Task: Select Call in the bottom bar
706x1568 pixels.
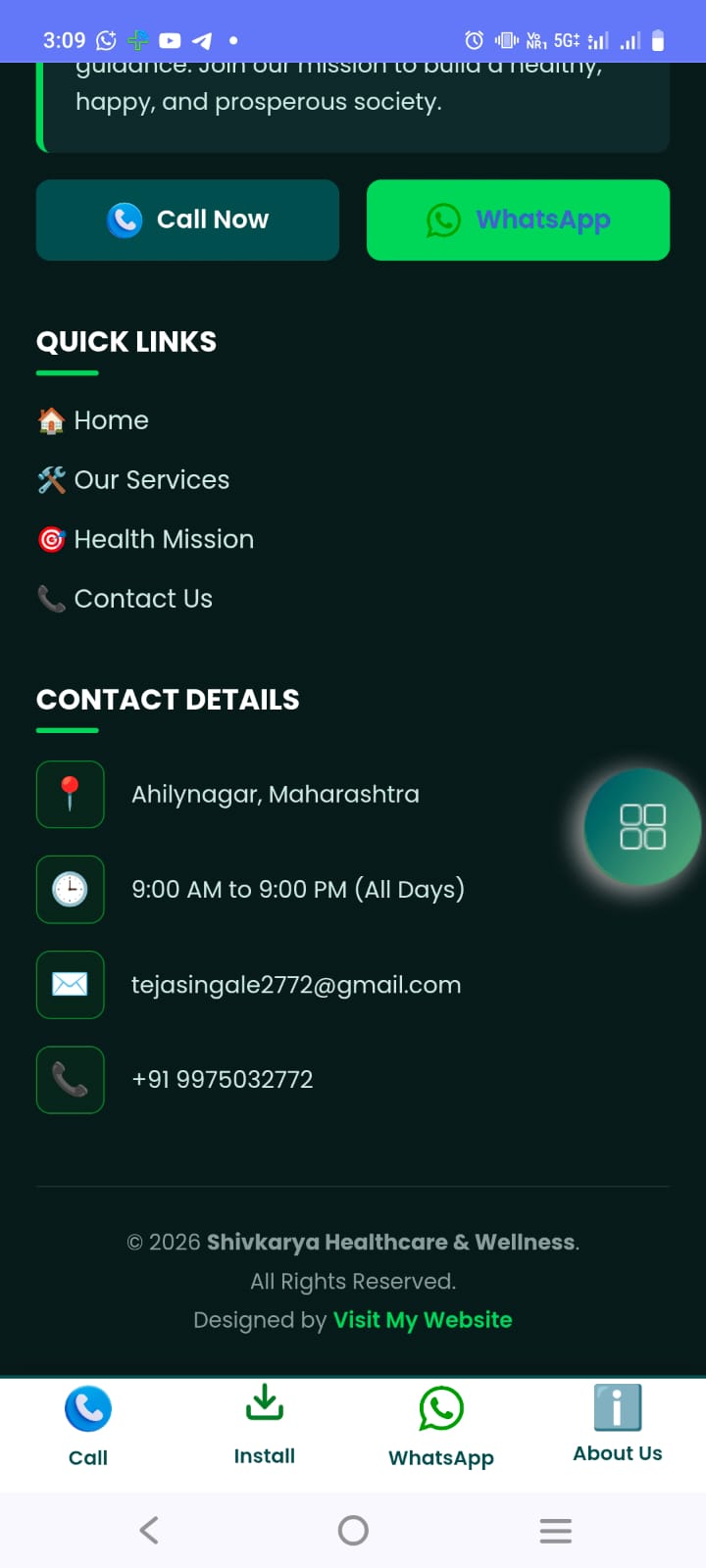Action: [x=88, y=1426]
